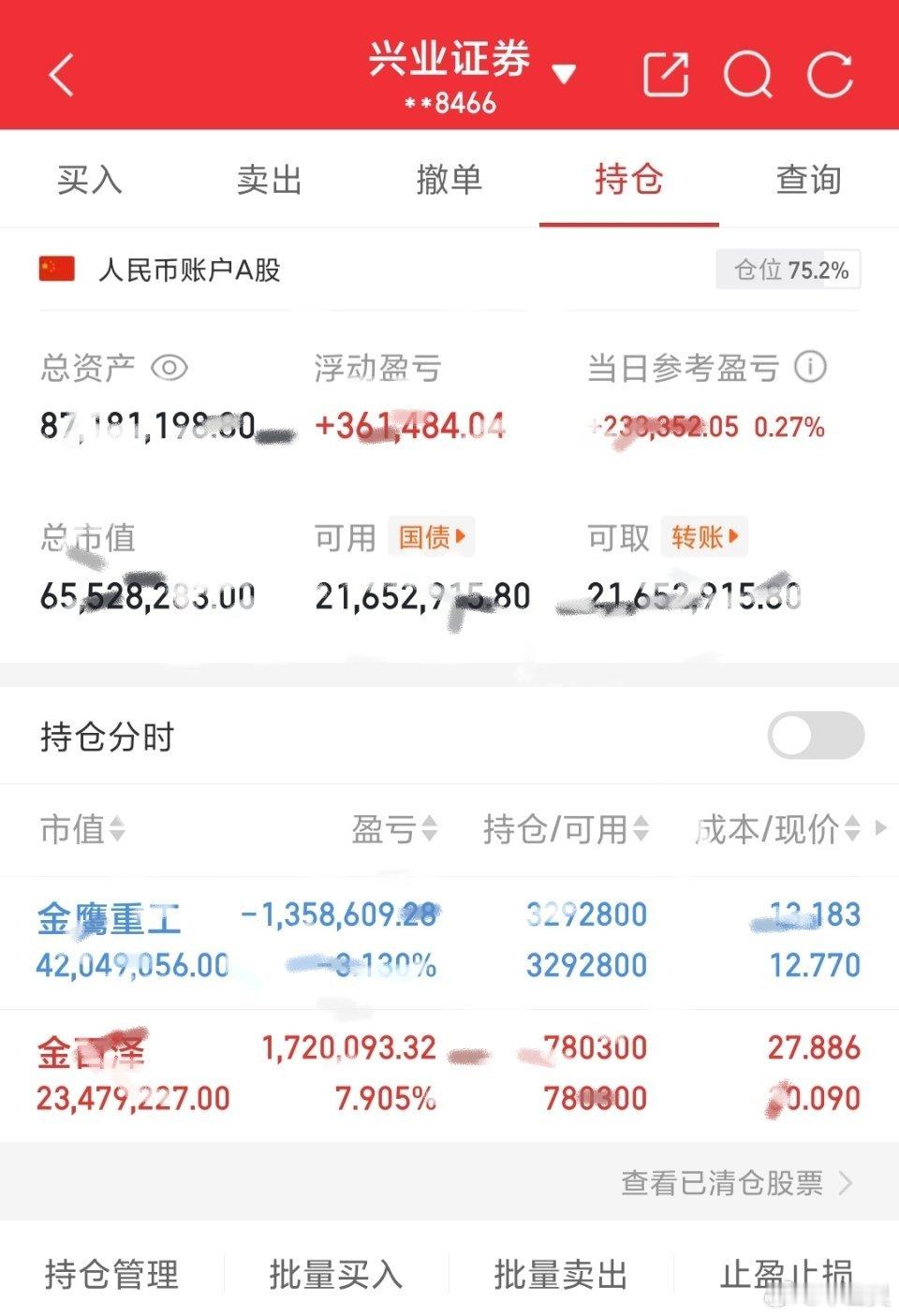This screenshot has height=1316, width=899.
Task: Tap the back arrow at top left
Action: point(60,75)
